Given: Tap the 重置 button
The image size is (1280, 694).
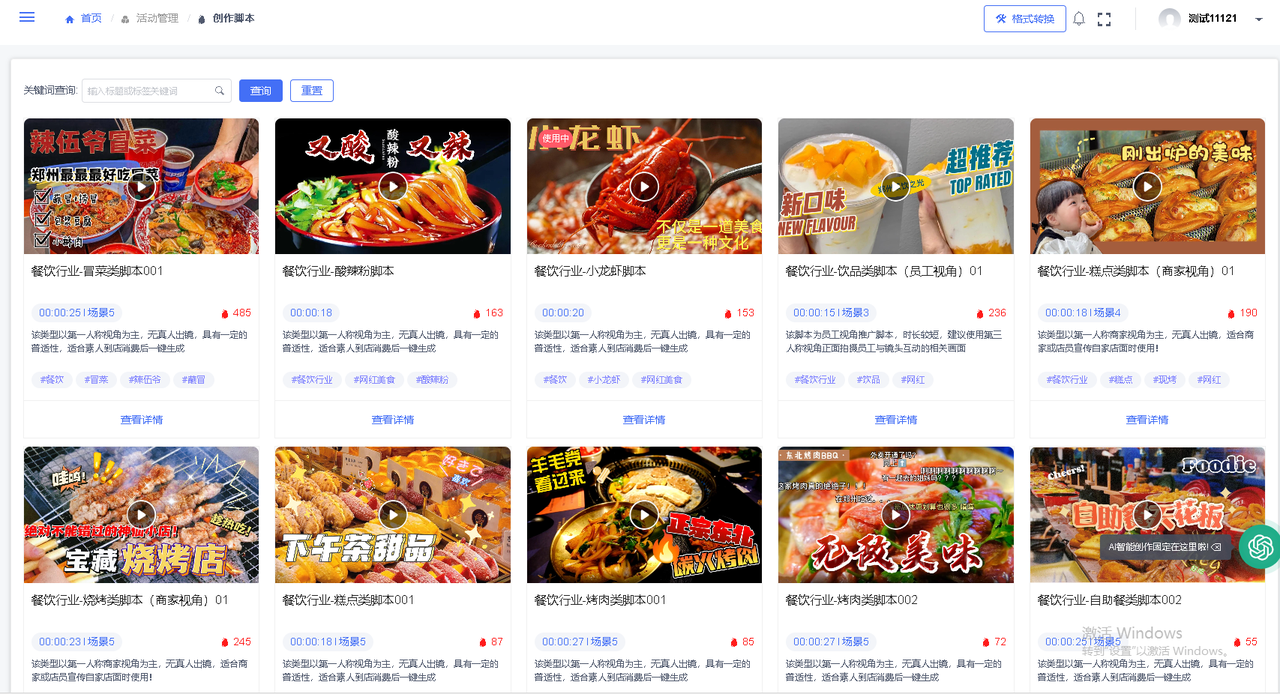Looking at the screenshot, I should (x=312, y=91).
